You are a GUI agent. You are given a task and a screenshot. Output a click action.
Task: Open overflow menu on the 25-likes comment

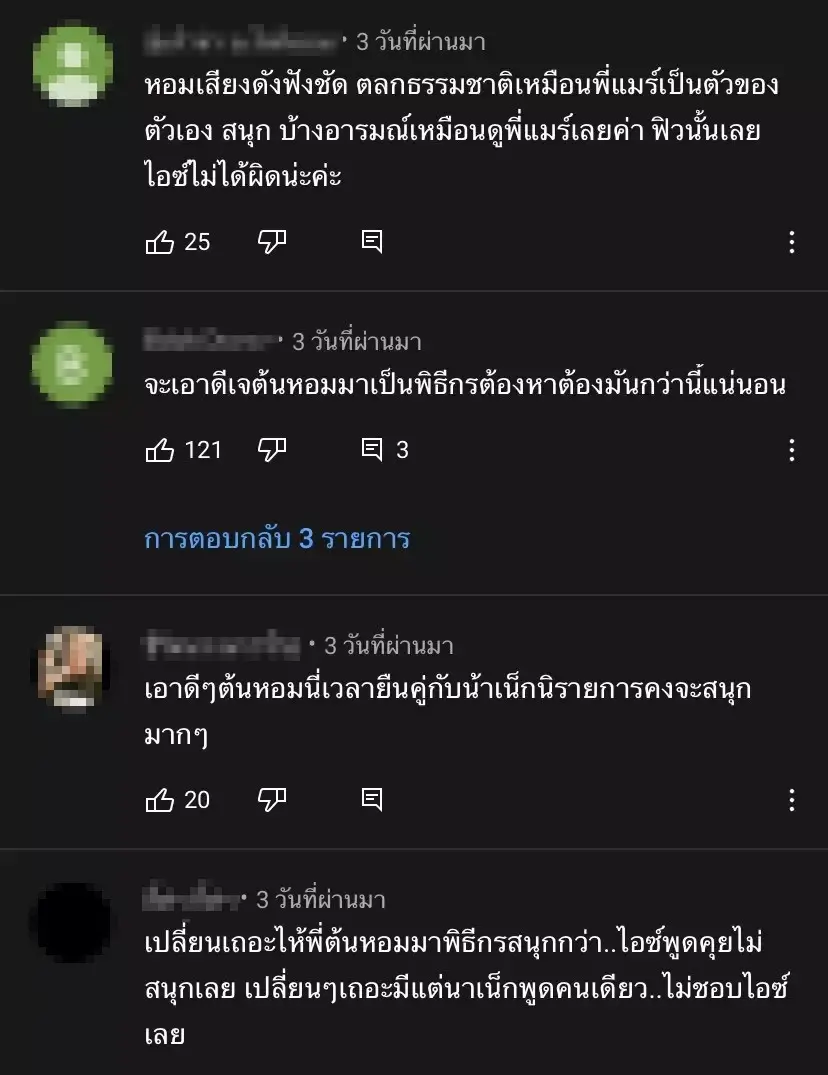(792, 242)
